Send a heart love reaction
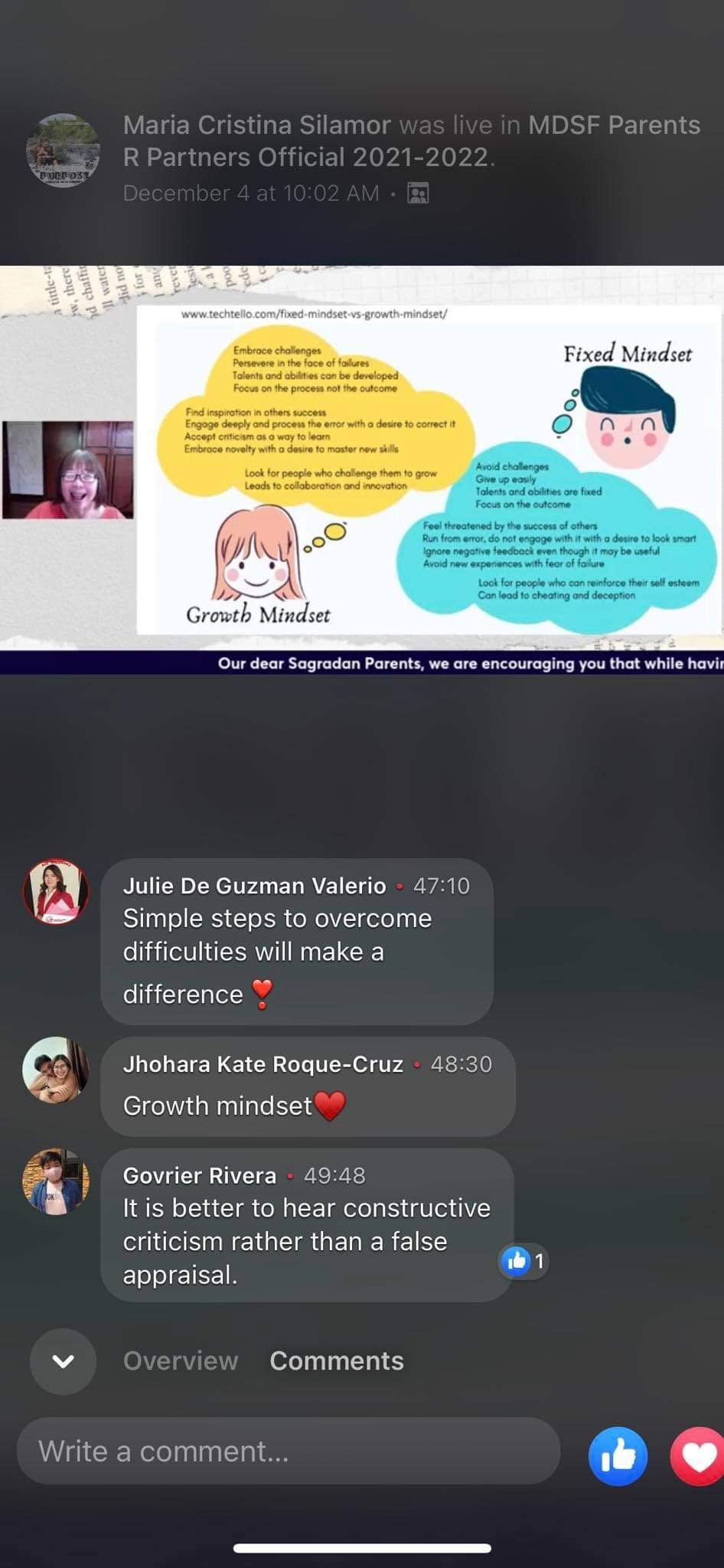Image resolution: width=724 pixels, height=1568 pixels. coord(697,1455)
